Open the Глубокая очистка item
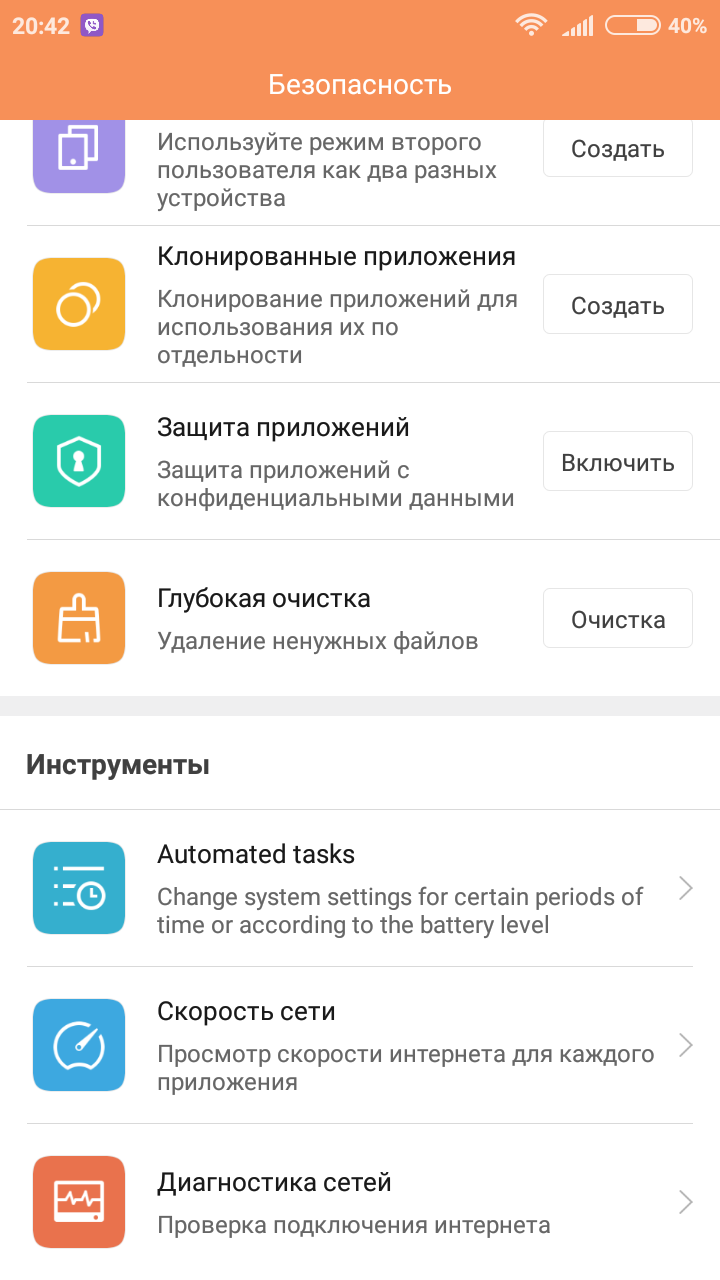This screenshot has width=720, height=1280. [x=280, y=619]
